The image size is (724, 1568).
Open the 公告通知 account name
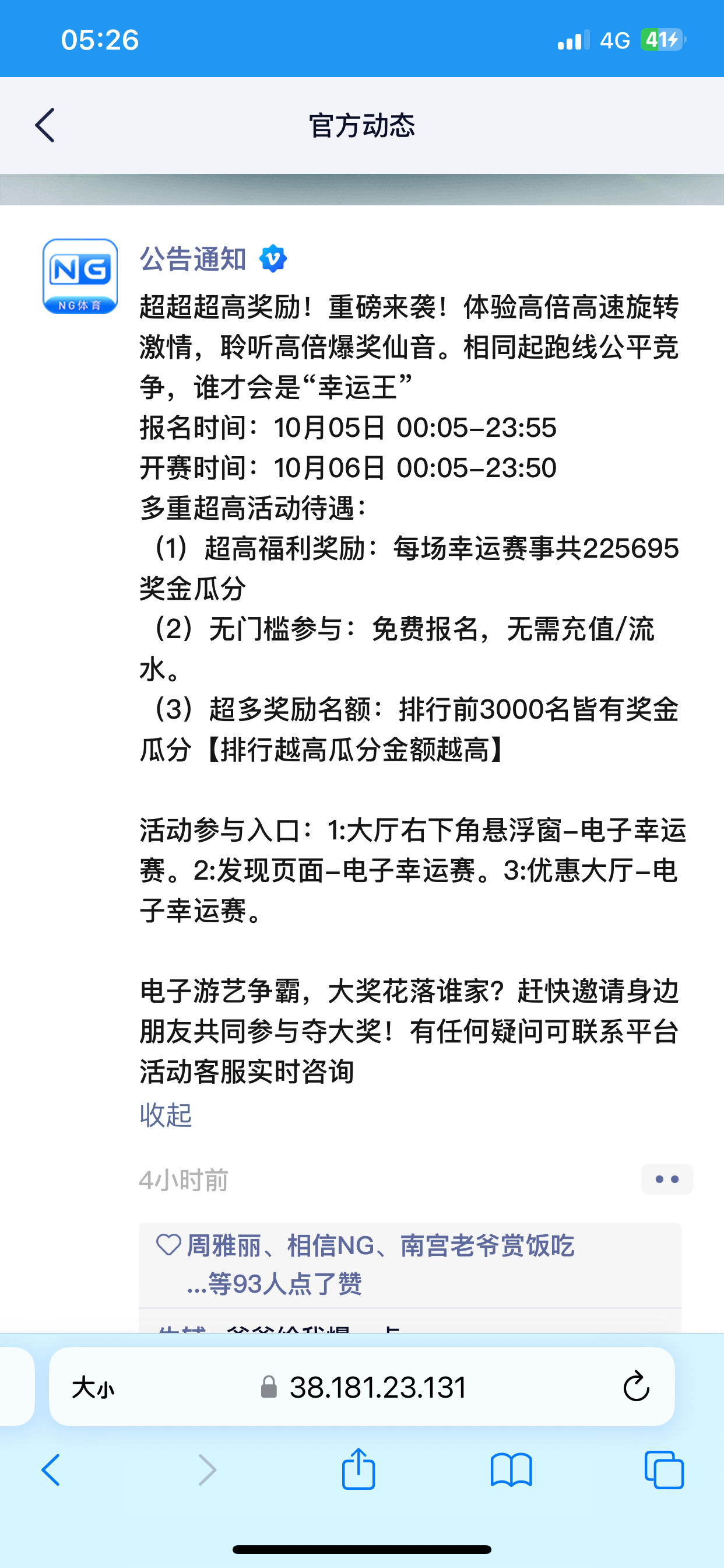point(193,260)
